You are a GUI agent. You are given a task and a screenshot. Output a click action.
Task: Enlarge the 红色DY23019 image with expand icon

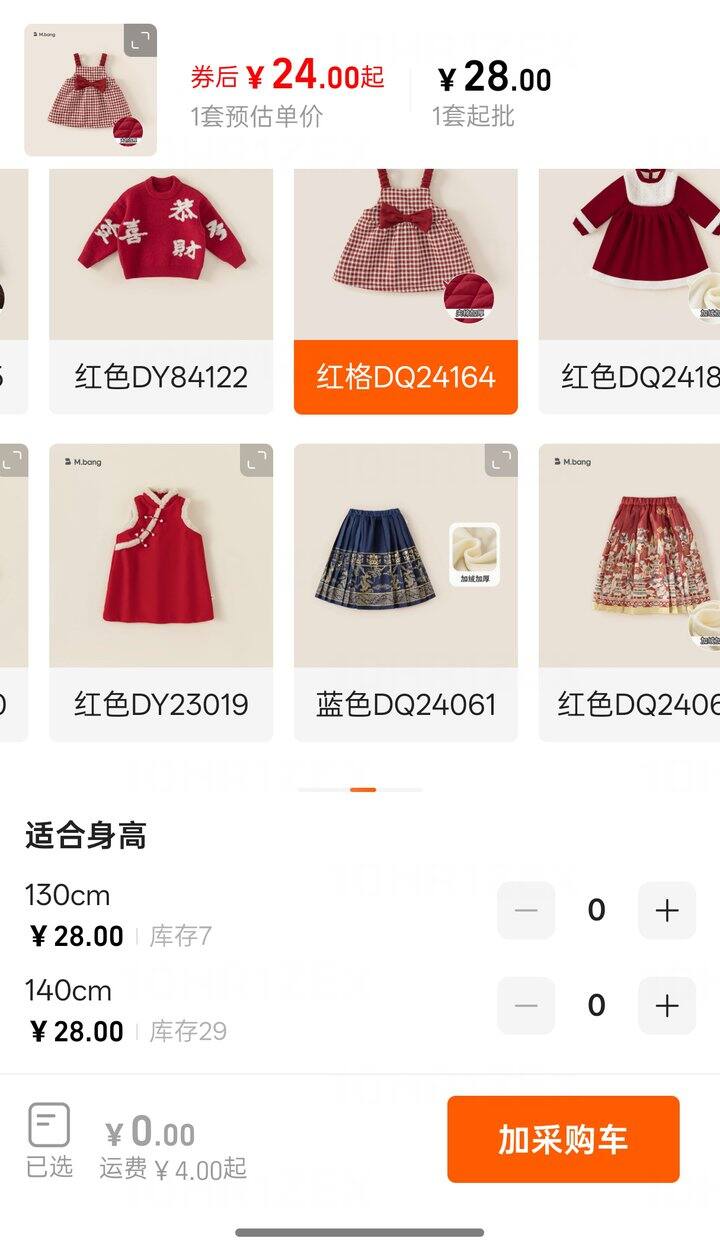pyautogui.click(x=256, y=461)
